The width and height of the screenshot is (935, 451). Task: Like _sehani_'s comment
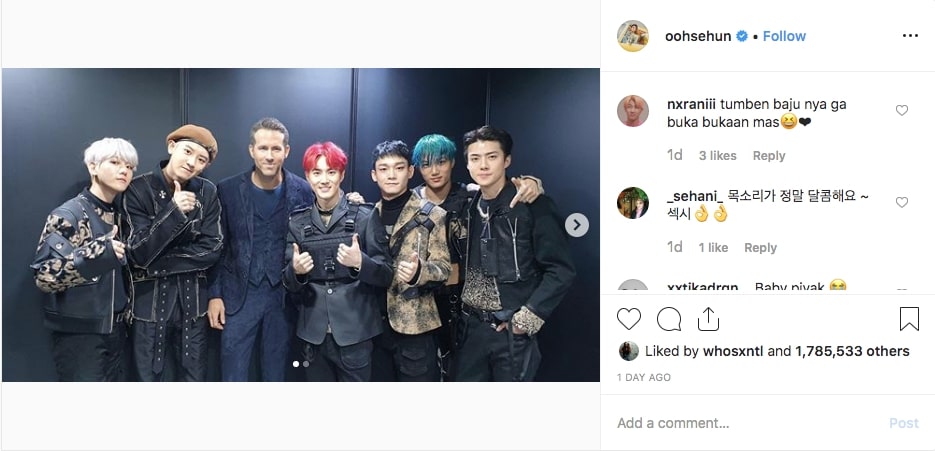point(901,202)
